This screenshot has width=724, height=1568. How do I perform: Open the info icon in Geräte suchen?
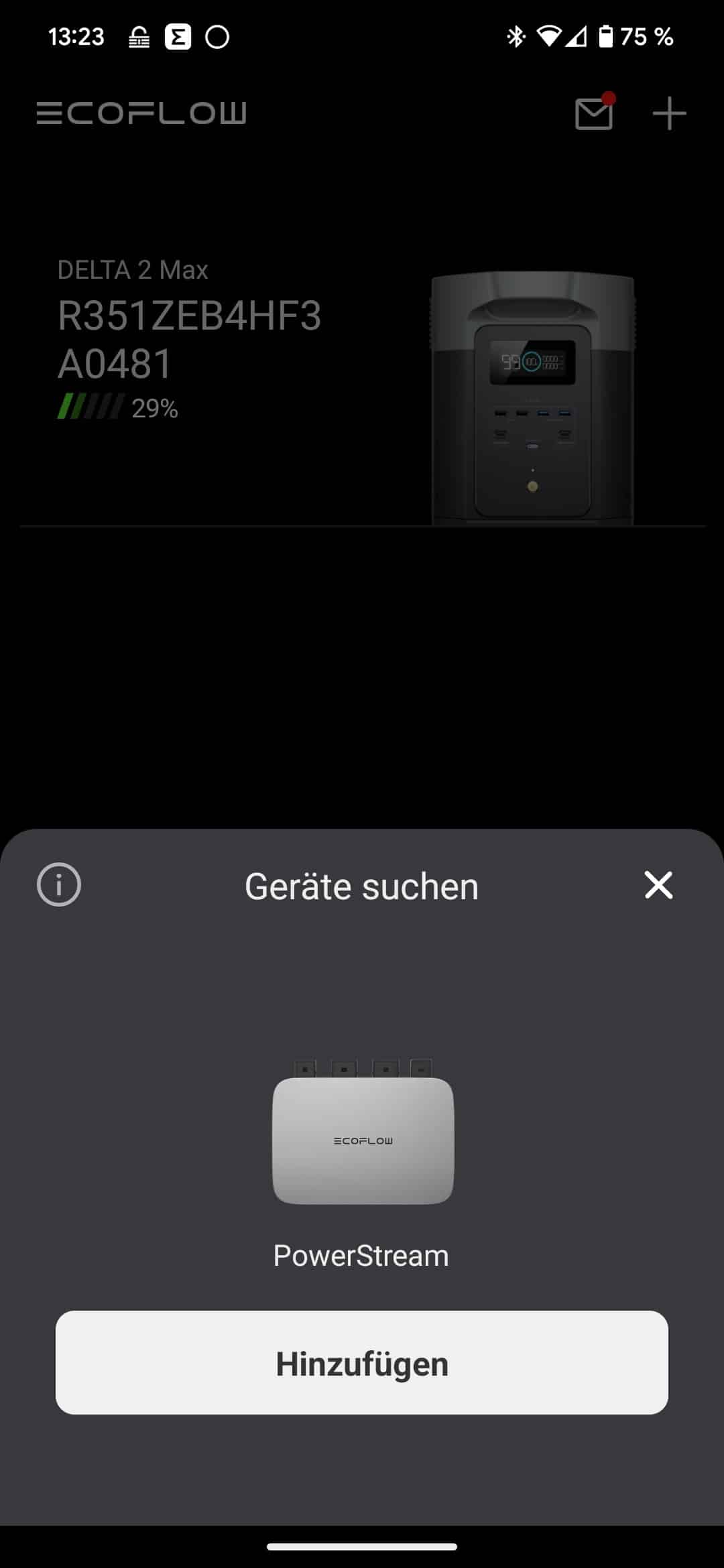click(59, 885)
